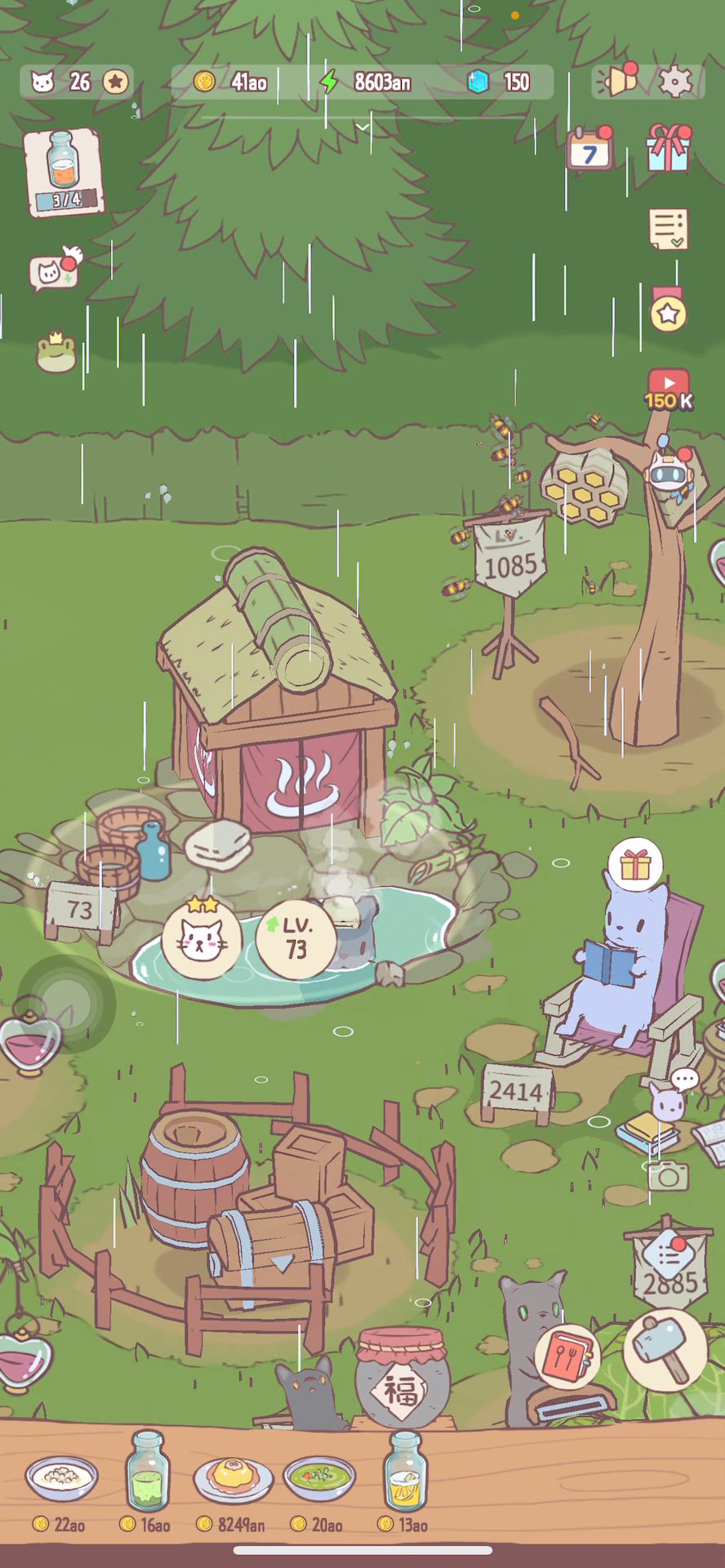This screenshot has width=725, height=1568.
Task: Expand the resource bar chevron
Action: coord(362,127)
